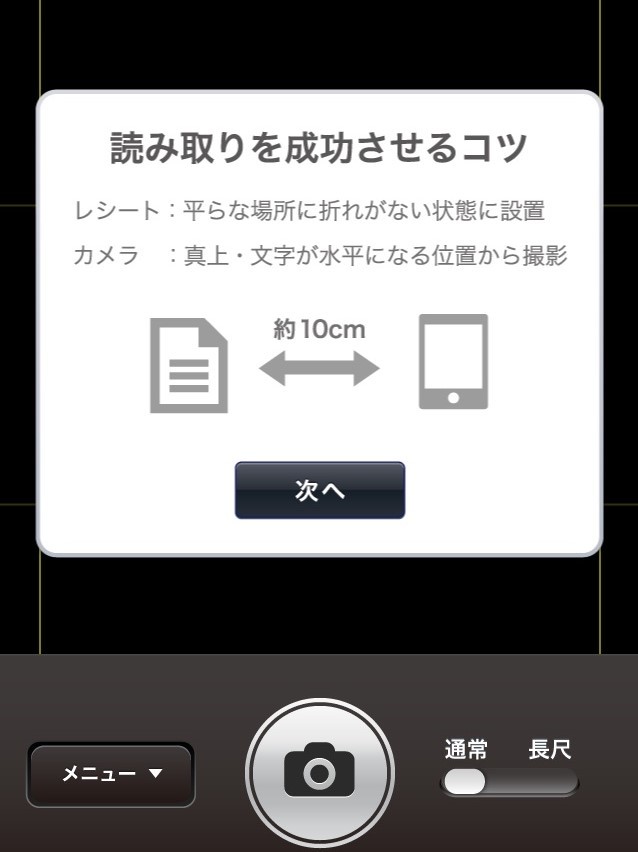Image resolution: width=638 pixels, height=852 pixels.
Task: Tap the camera shutter button
Action: pyautogui.click(x=320, y=773)
